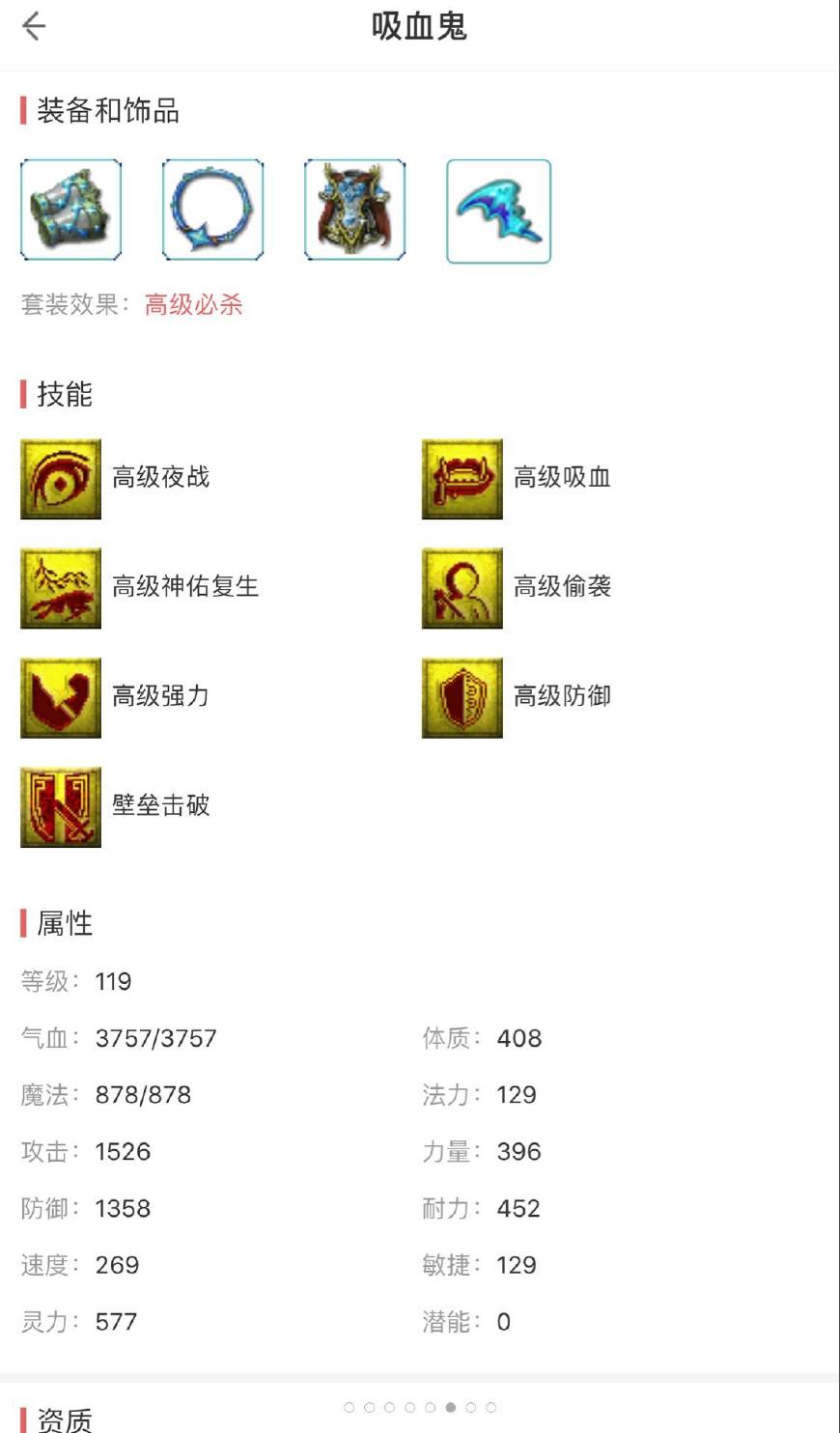Viewport: 840px width, 1433px height.
Task: Open the armor equipment item thumbnail
Action: [x=354, y=211]
